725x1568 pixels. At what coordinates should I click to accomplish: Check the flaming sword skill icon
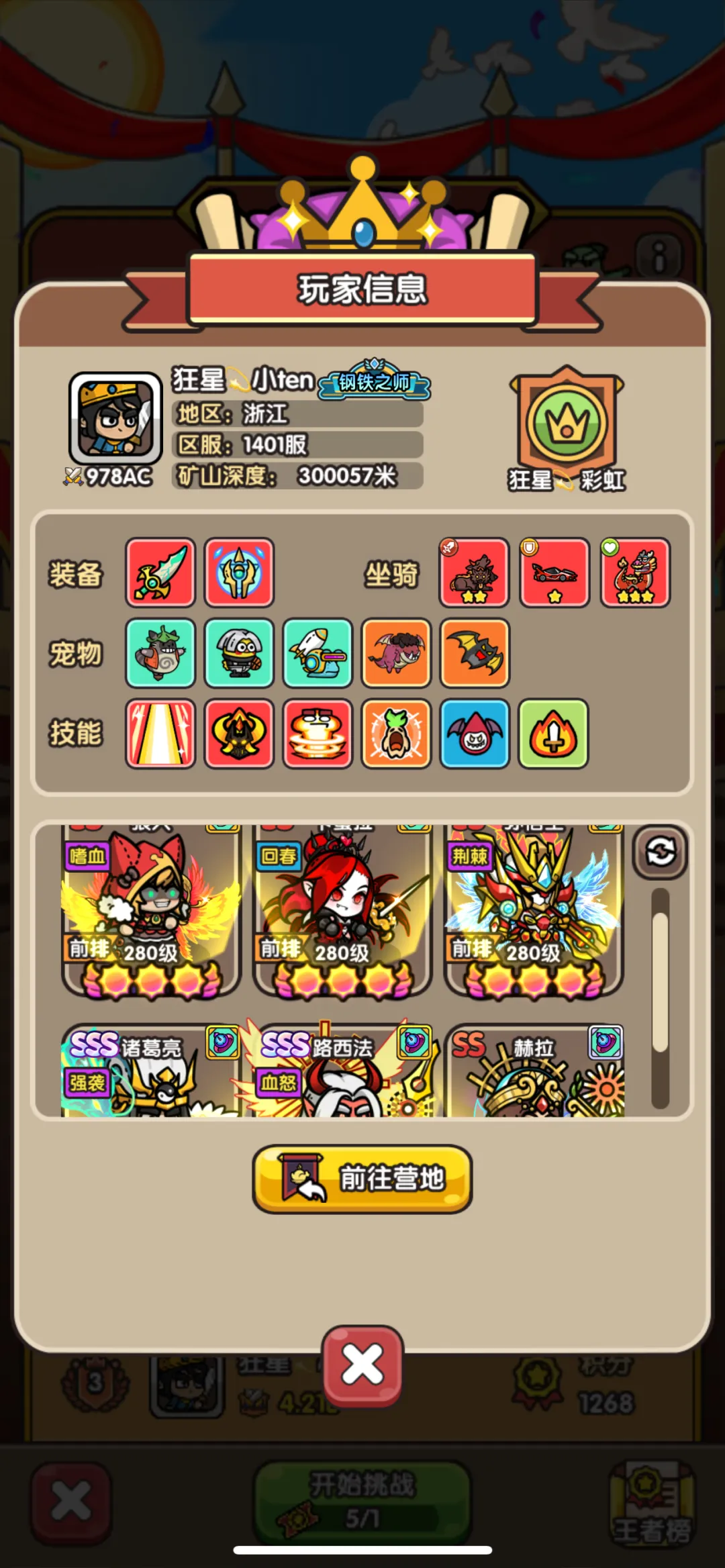(x=553, y=734)
